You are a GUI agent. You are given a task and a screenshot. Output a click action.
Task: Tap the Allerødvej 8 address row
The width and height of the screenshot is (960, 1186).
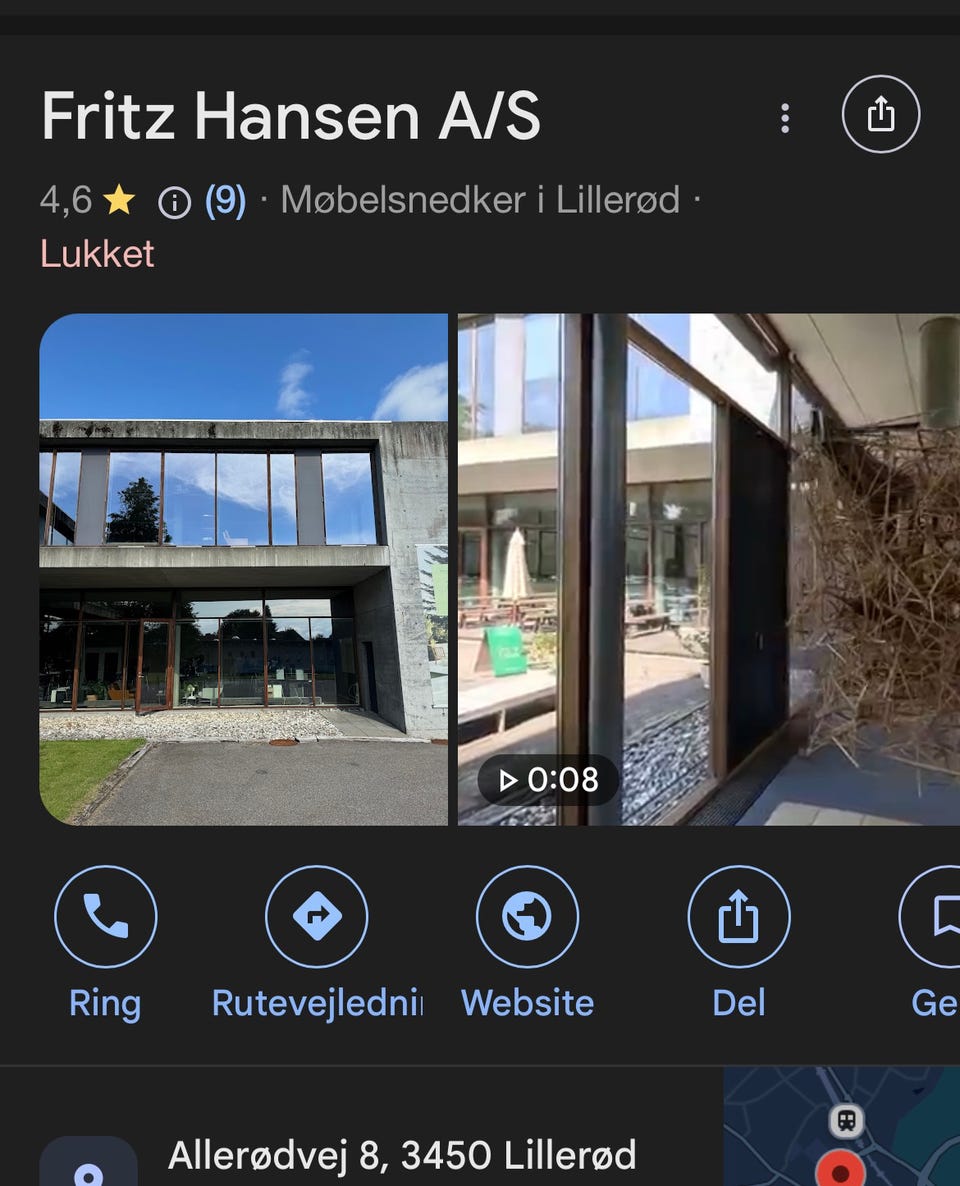click(404, 1157)
